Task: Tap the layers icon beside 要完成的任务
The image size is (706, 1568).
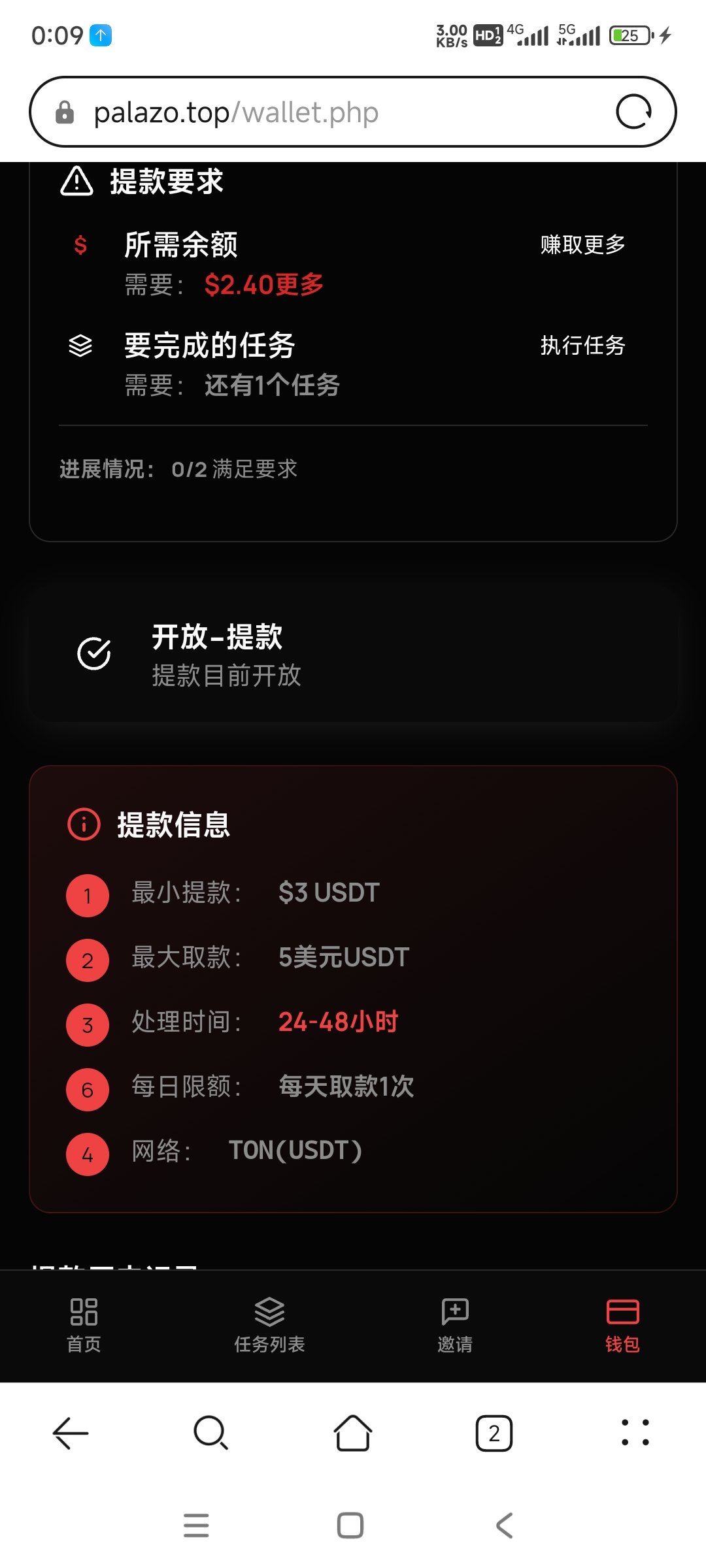Action: point(80,346)
